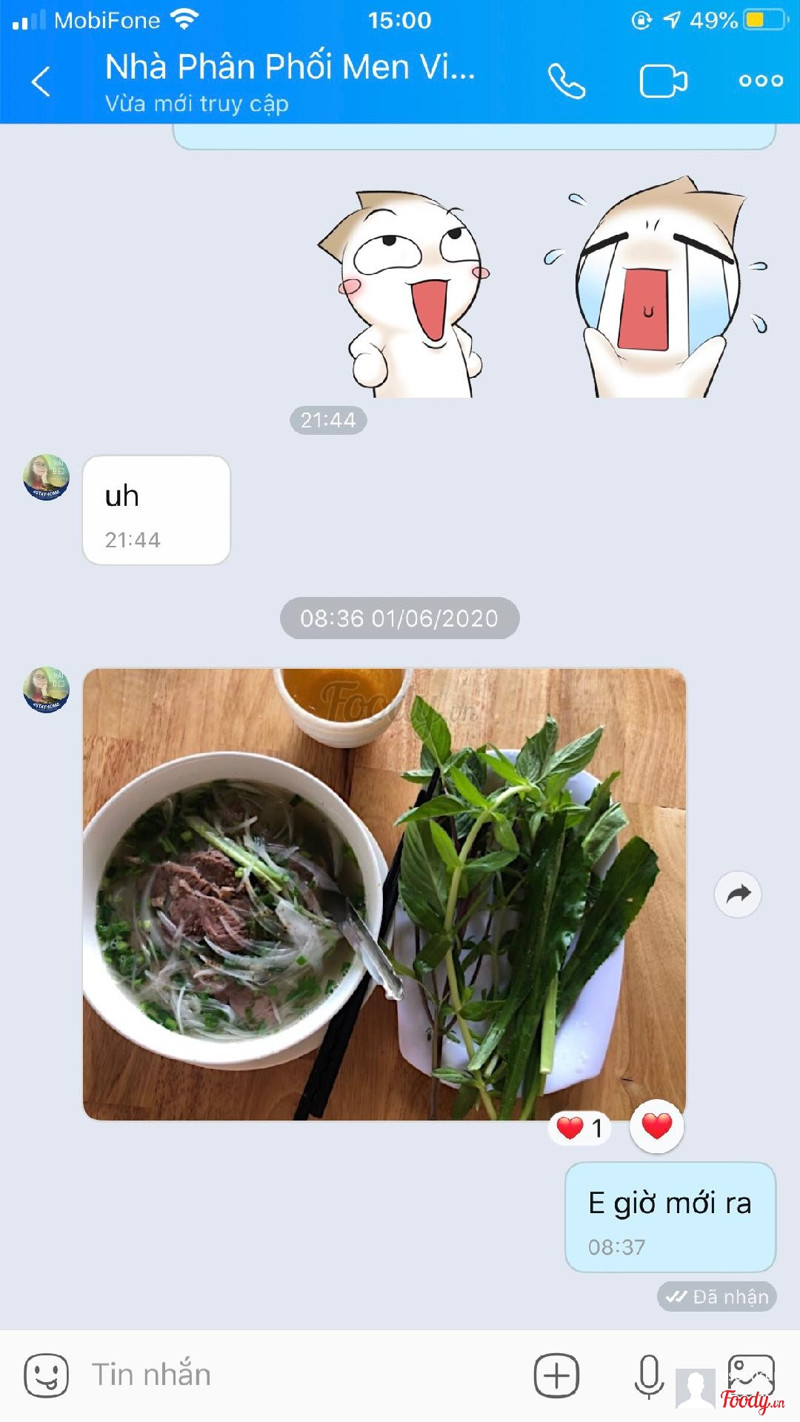The image size is (800, 1422).
Task: Open the sticker and emoji picker
Action: click(46, 1375)
